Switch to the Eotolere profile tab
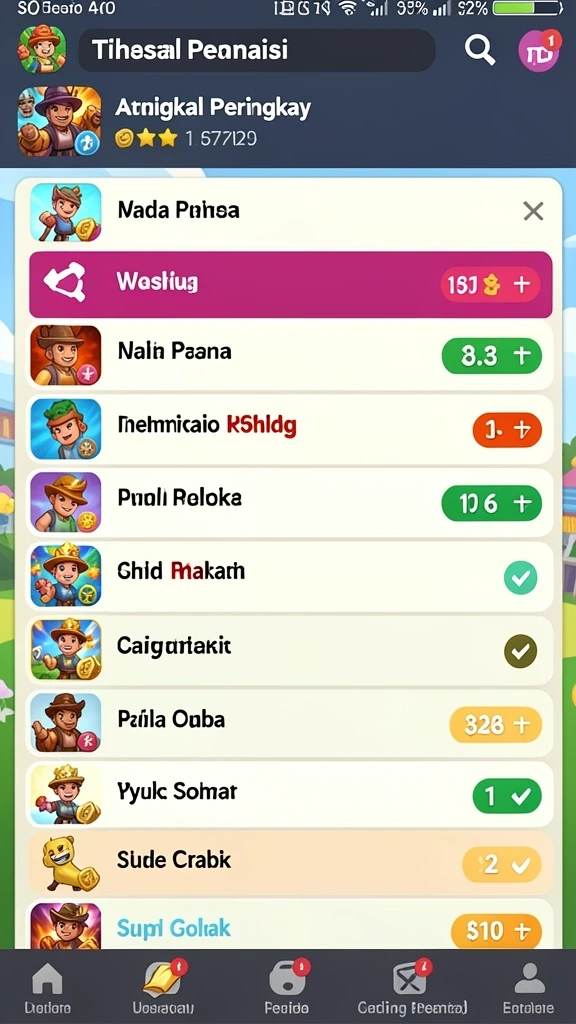576x1024 pixels. tap(528, 989)
